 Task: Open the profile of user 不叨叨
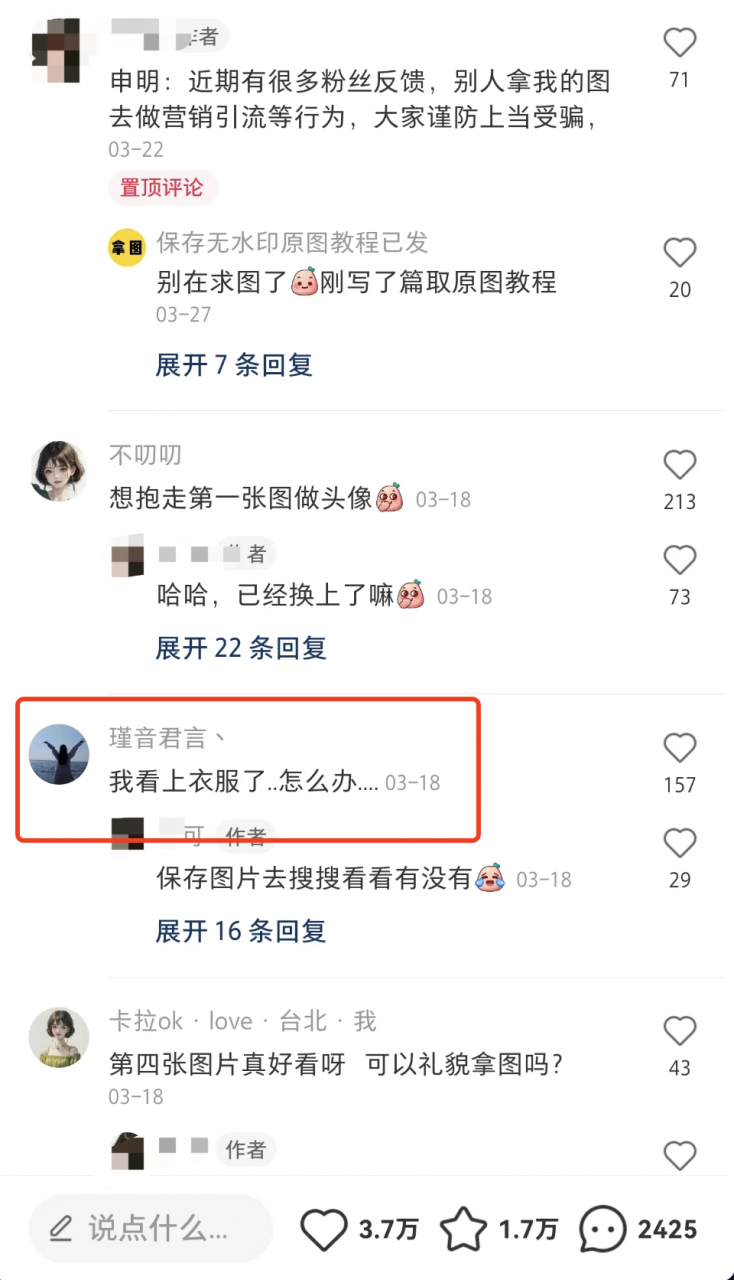[x=144, y=454]
